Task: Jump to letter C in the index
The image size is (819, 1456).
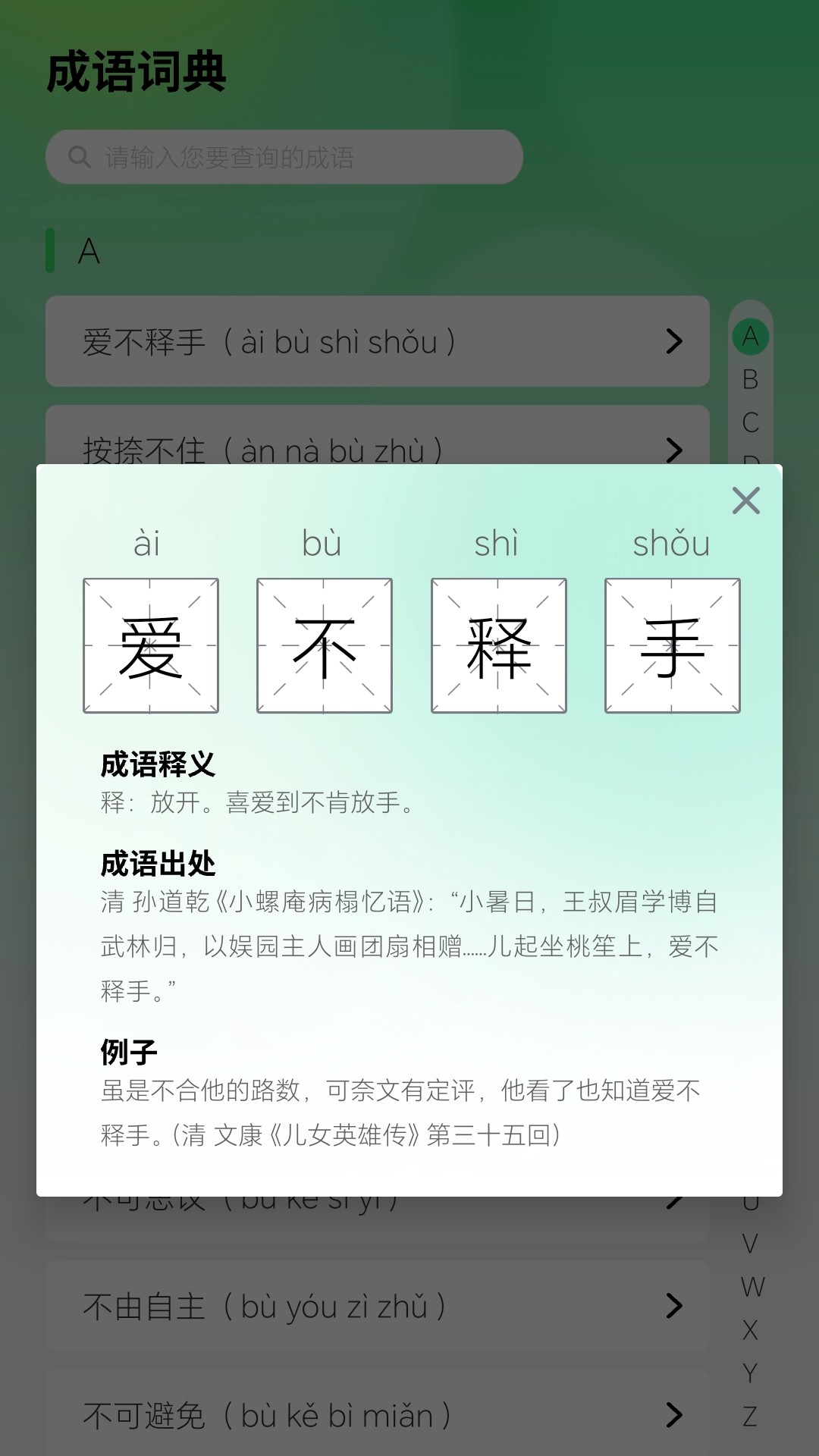Action: (x=750, y=422)
